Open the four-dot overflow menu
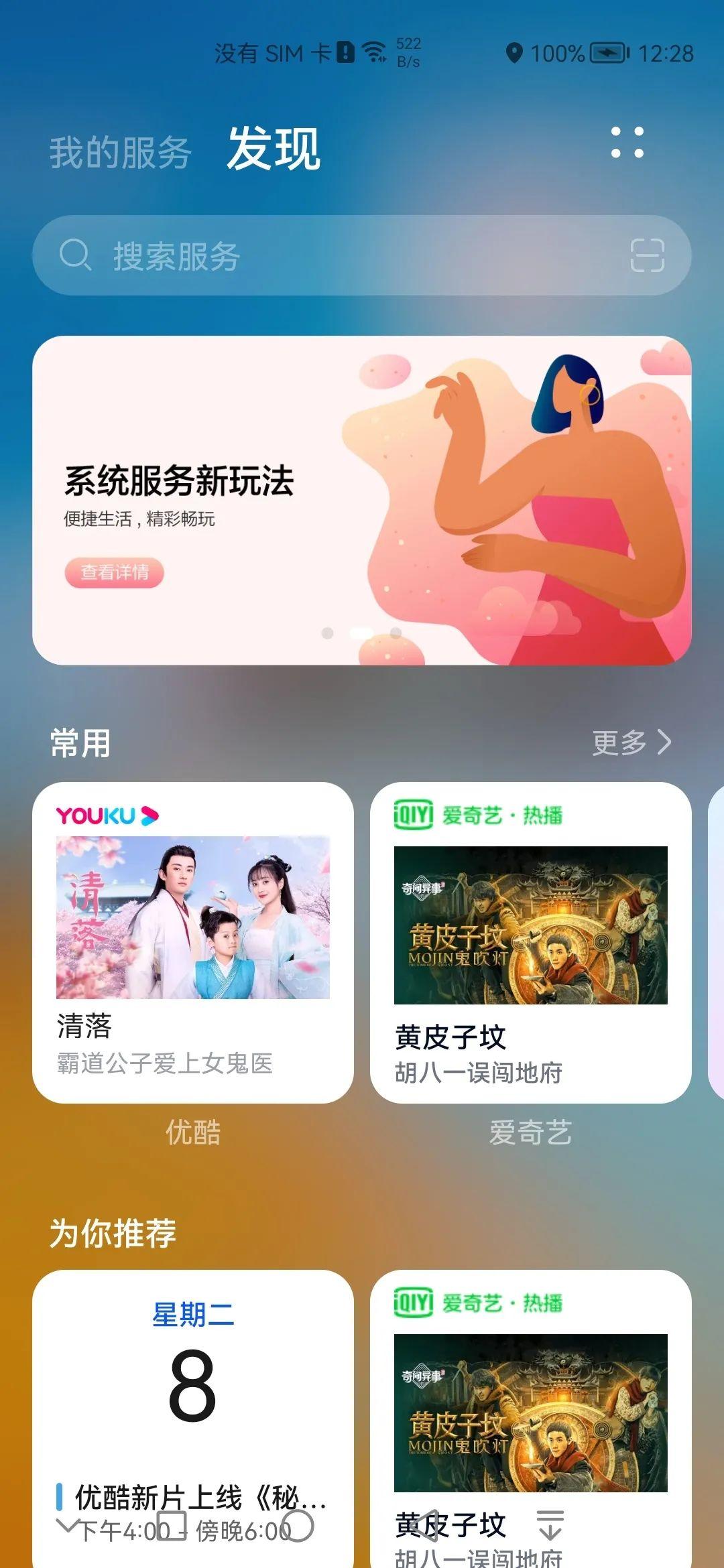Screen dimensions: 724x1568 [x=627, y=143]
